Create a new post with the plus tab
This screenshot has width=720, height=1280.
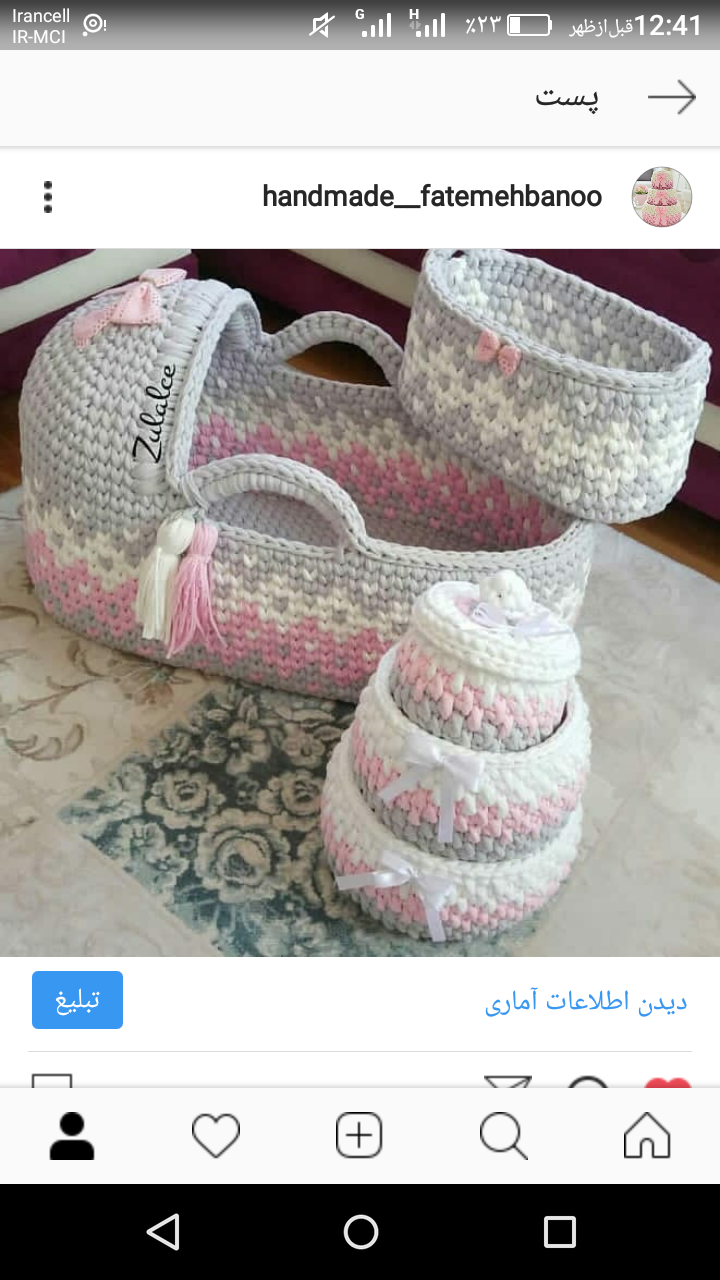pyautogui.click(x=359, y=1136)
